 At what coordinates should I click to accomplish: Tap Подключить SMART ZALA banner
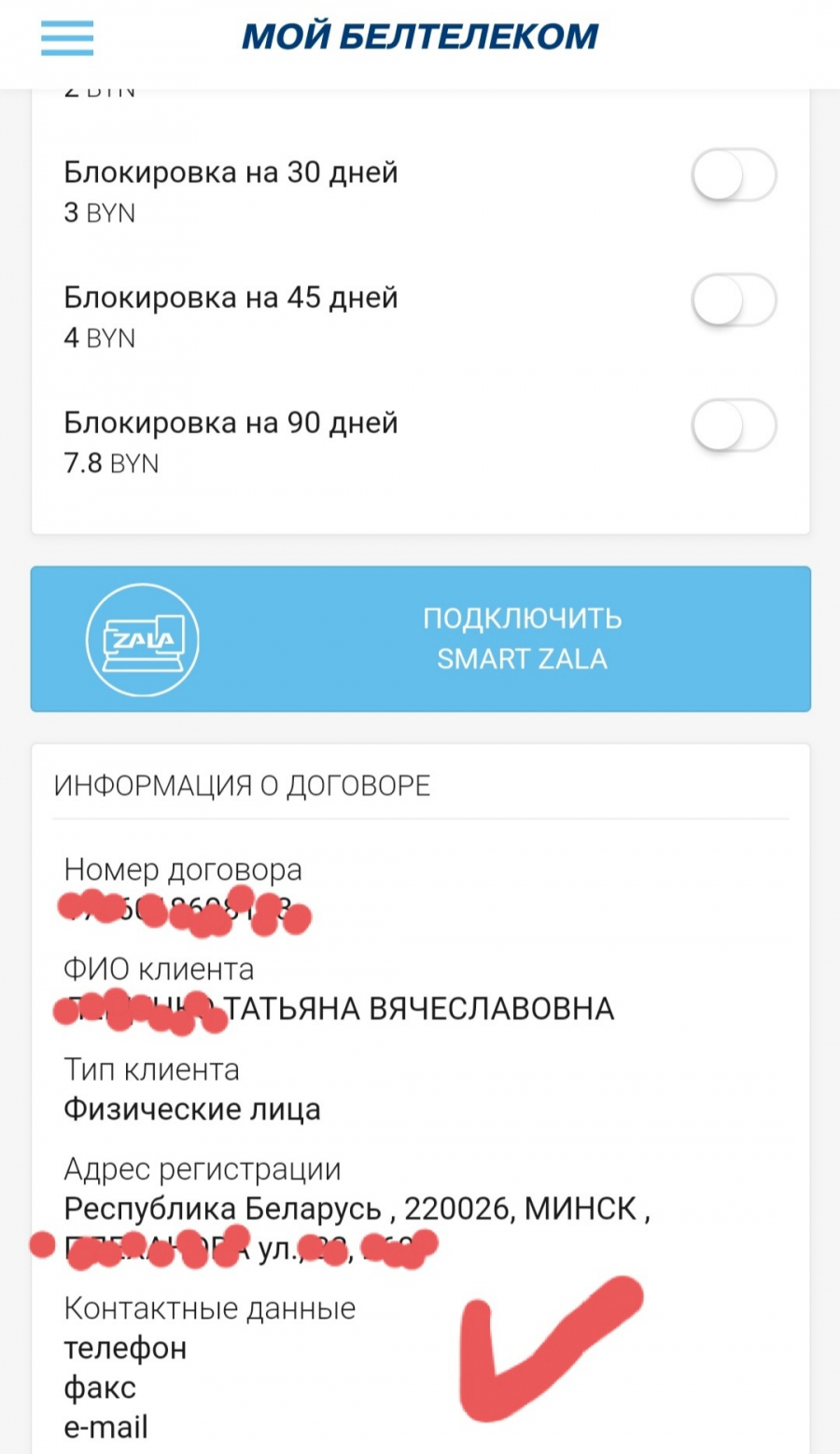point(421,639)
